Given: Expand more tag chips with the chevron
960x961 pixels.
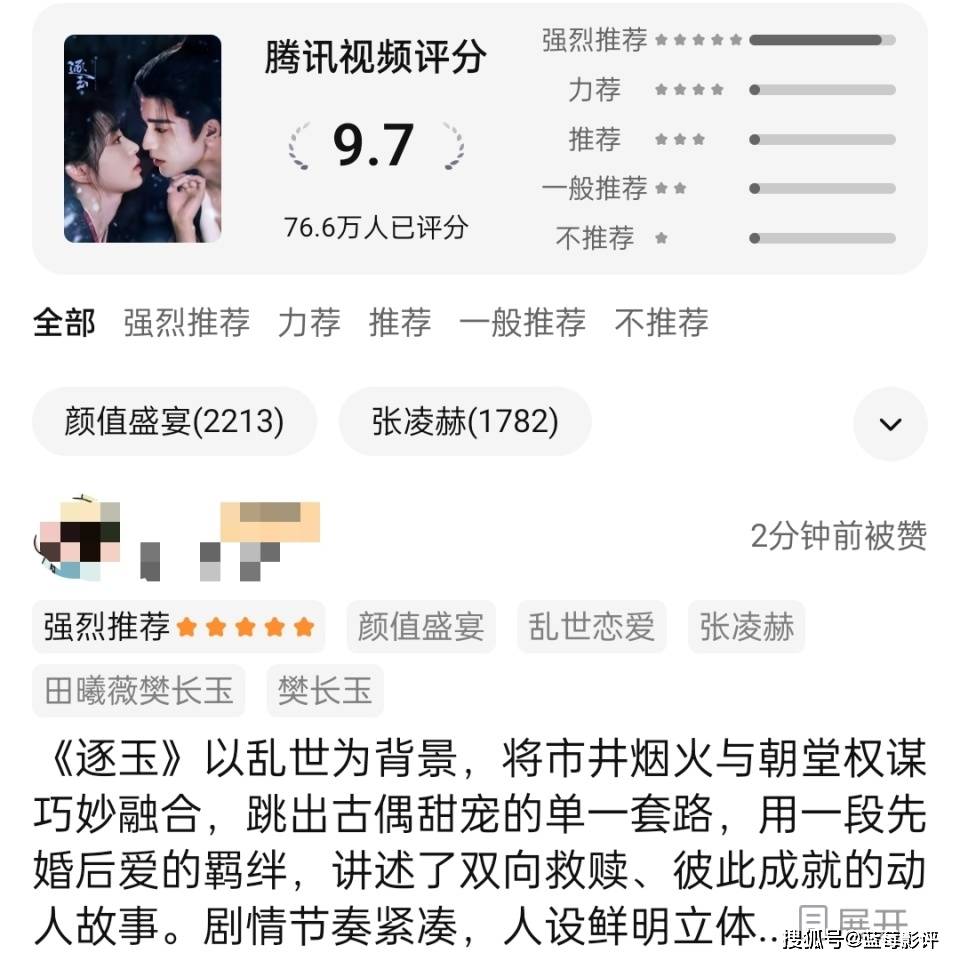Looking at the screenshot, I should 889,424.
